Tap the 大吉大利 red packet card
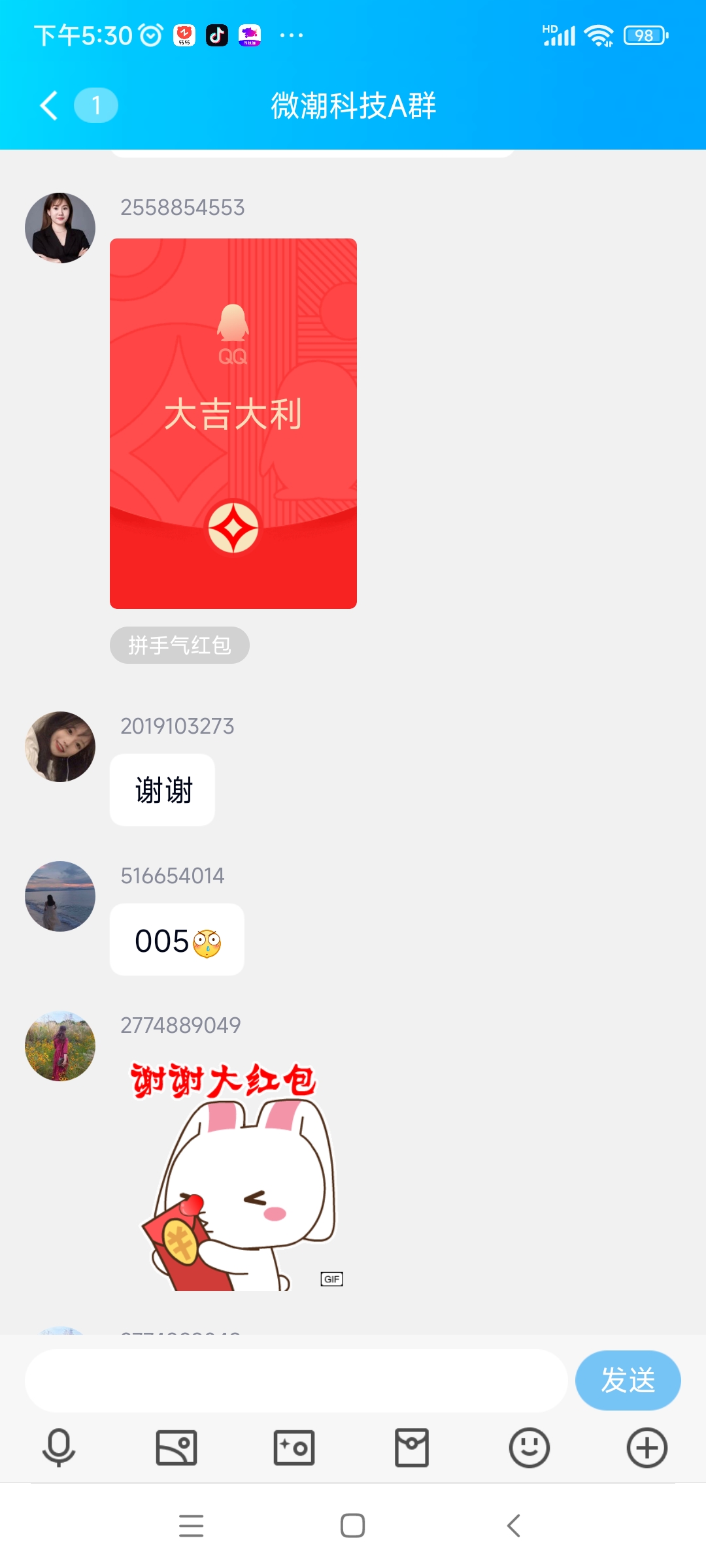Viewport: 706px width, 1568px height. pos(233,425)
